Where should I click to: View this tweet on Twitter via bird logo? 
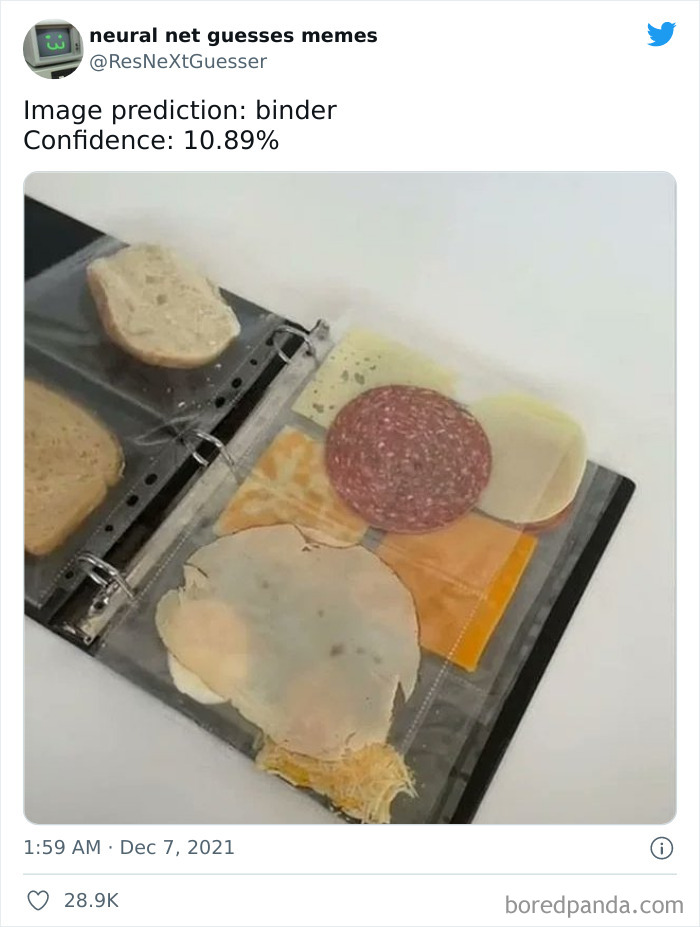[x=661, y=34]
